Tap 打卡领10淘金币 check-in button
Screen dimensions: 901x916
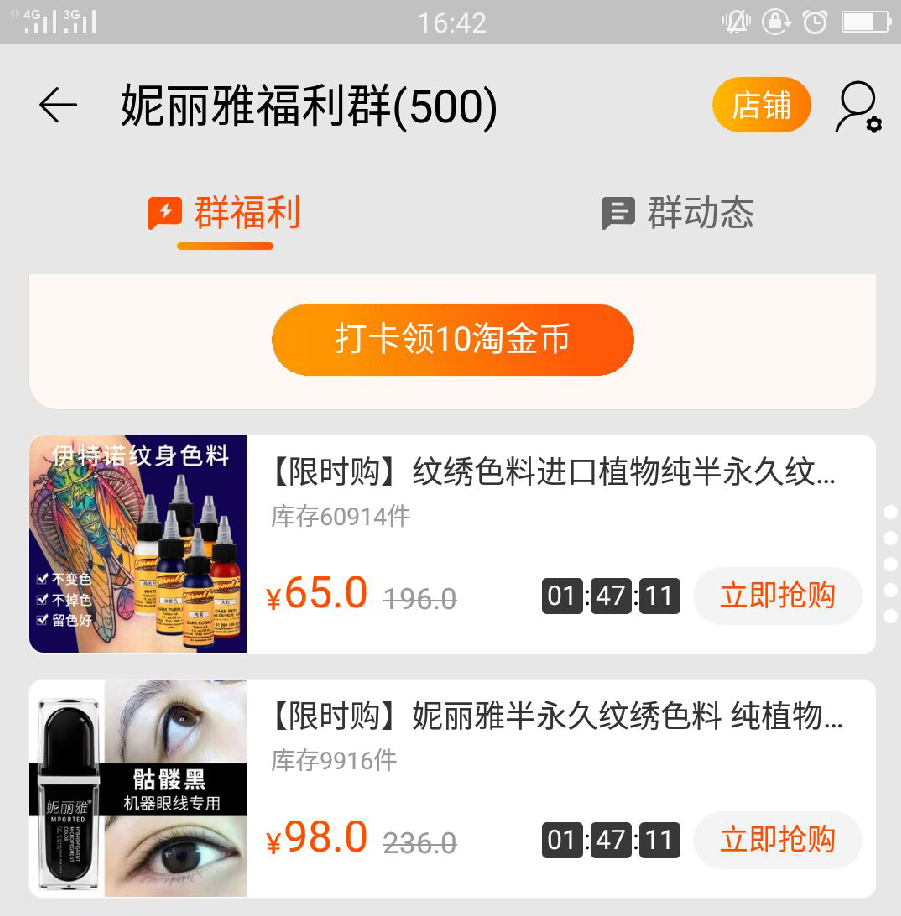pyautogui.click(x=452, y=340)
